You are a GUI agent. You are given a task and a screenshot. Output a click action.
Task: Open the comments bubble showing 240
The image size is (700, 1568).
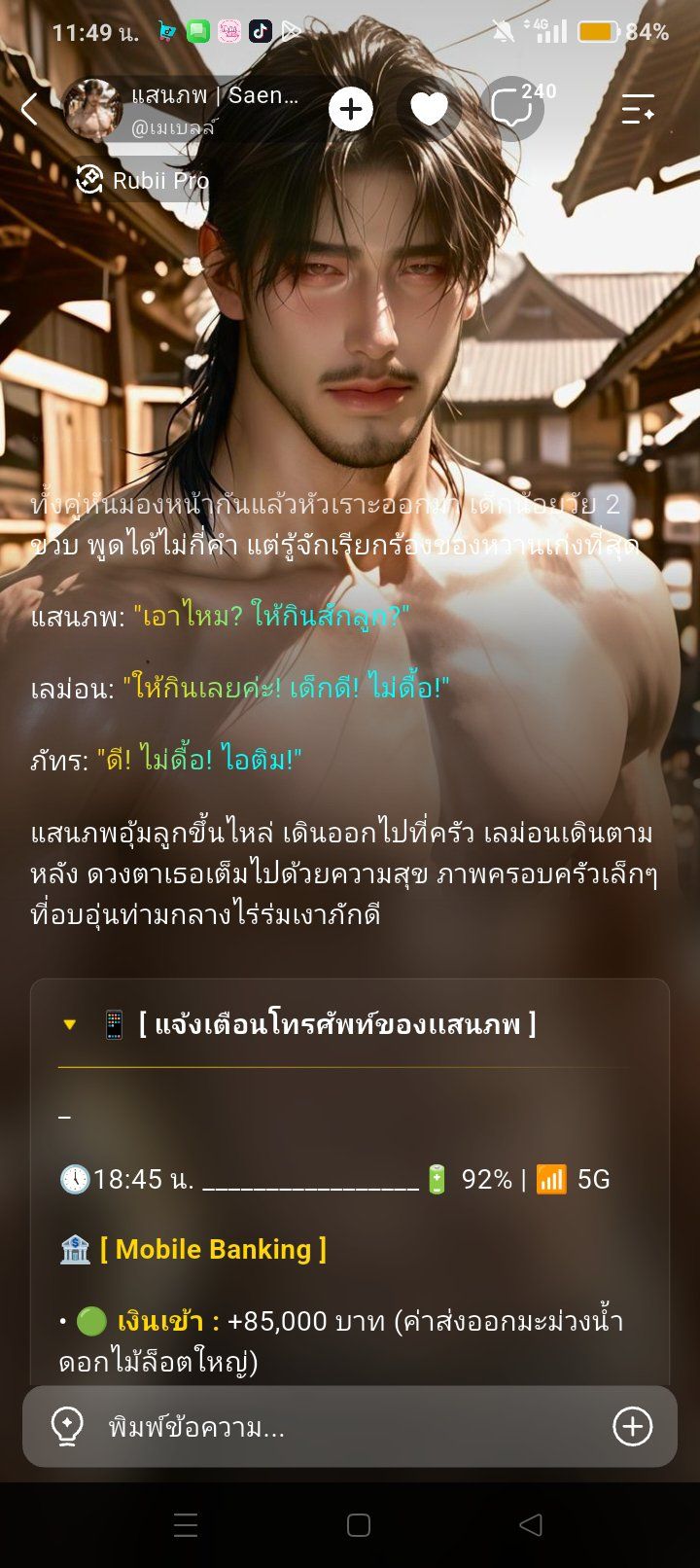512,108
